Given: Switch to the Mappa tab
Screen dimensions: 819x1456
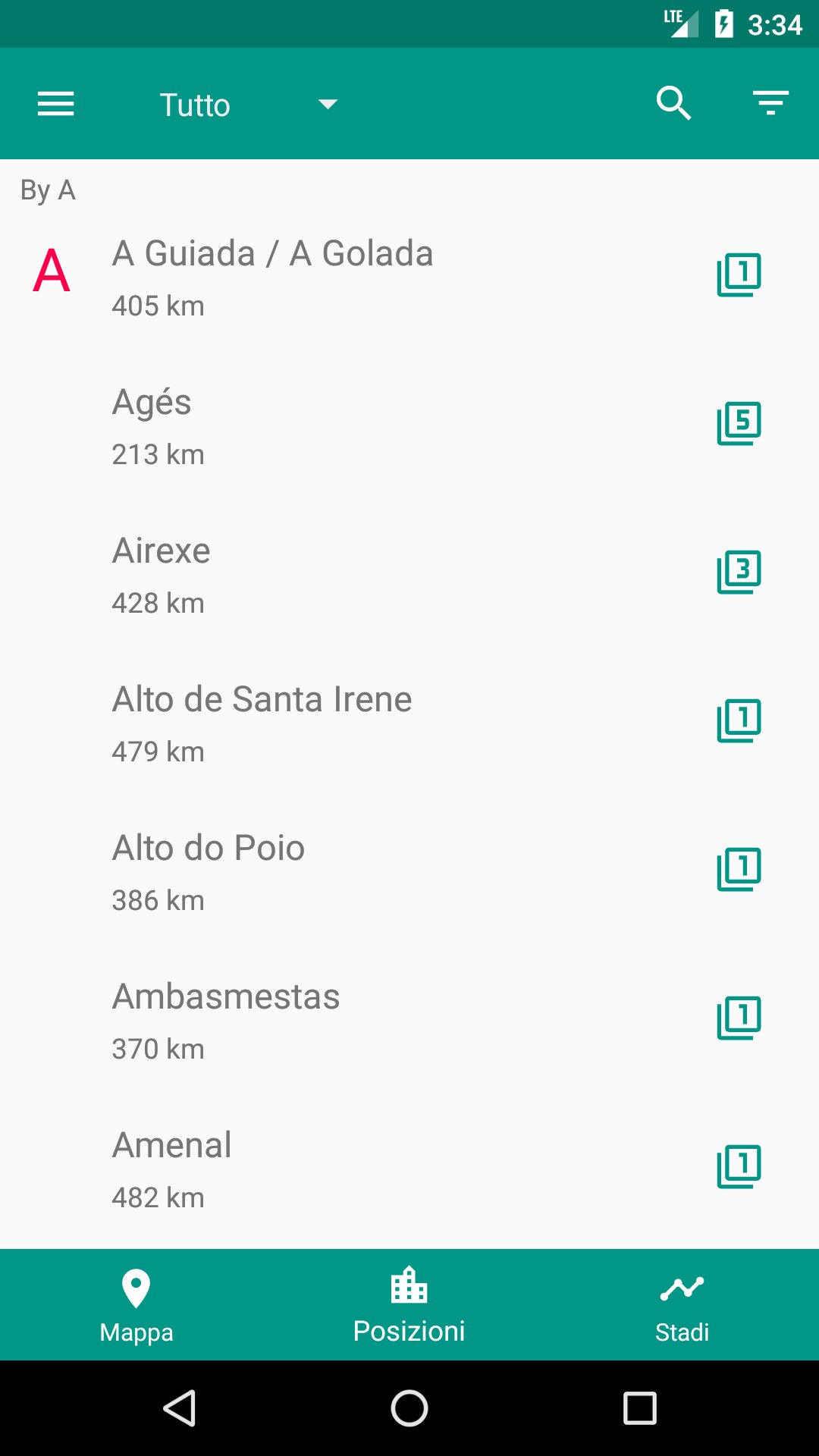Looking at the screenshot, I should [136, 1304].
